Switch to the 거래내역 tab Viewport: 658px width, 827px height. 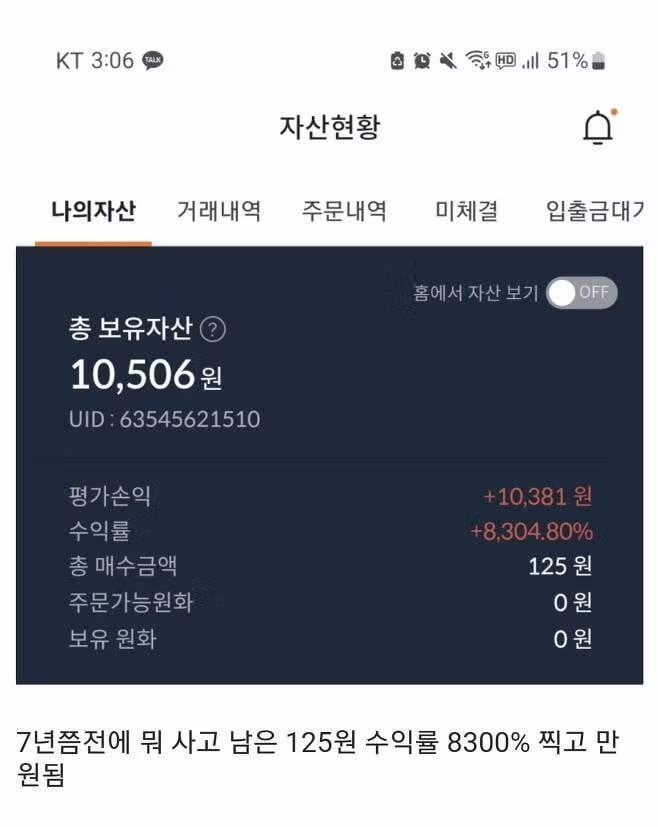click(219, 212)
